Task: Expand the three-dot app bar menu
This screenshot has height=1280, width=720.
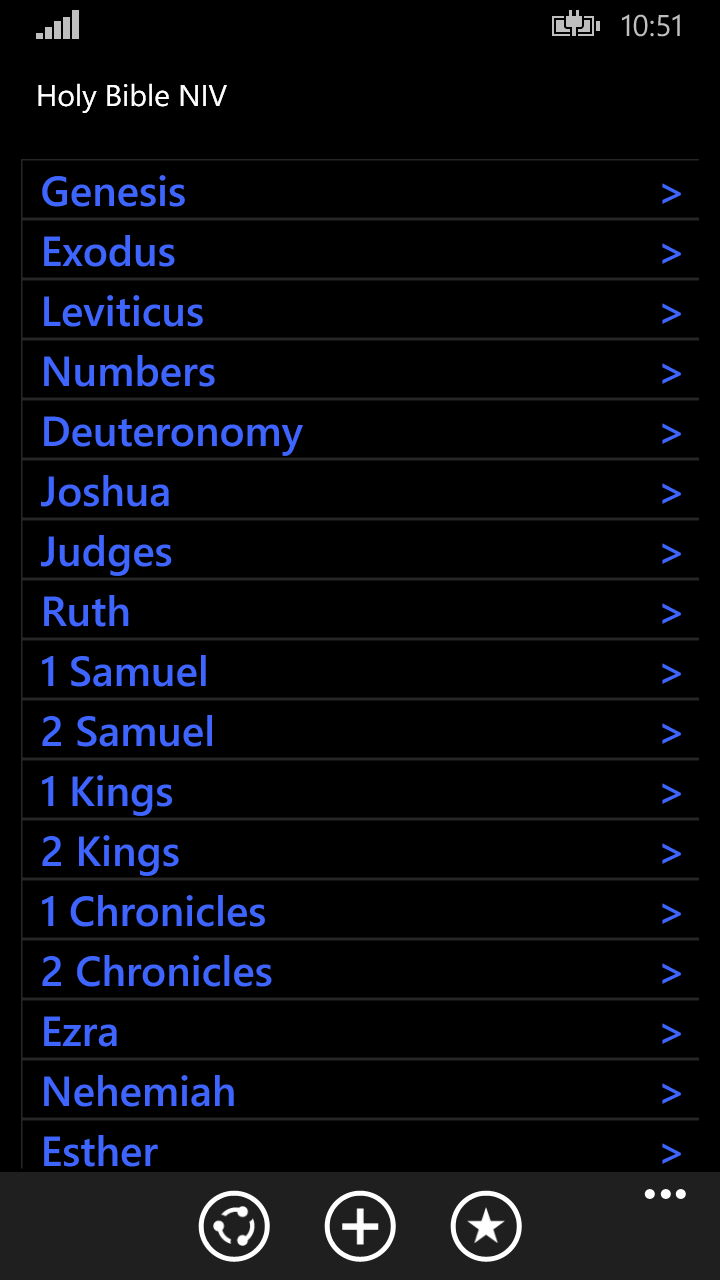Action: coord(665,1195)
